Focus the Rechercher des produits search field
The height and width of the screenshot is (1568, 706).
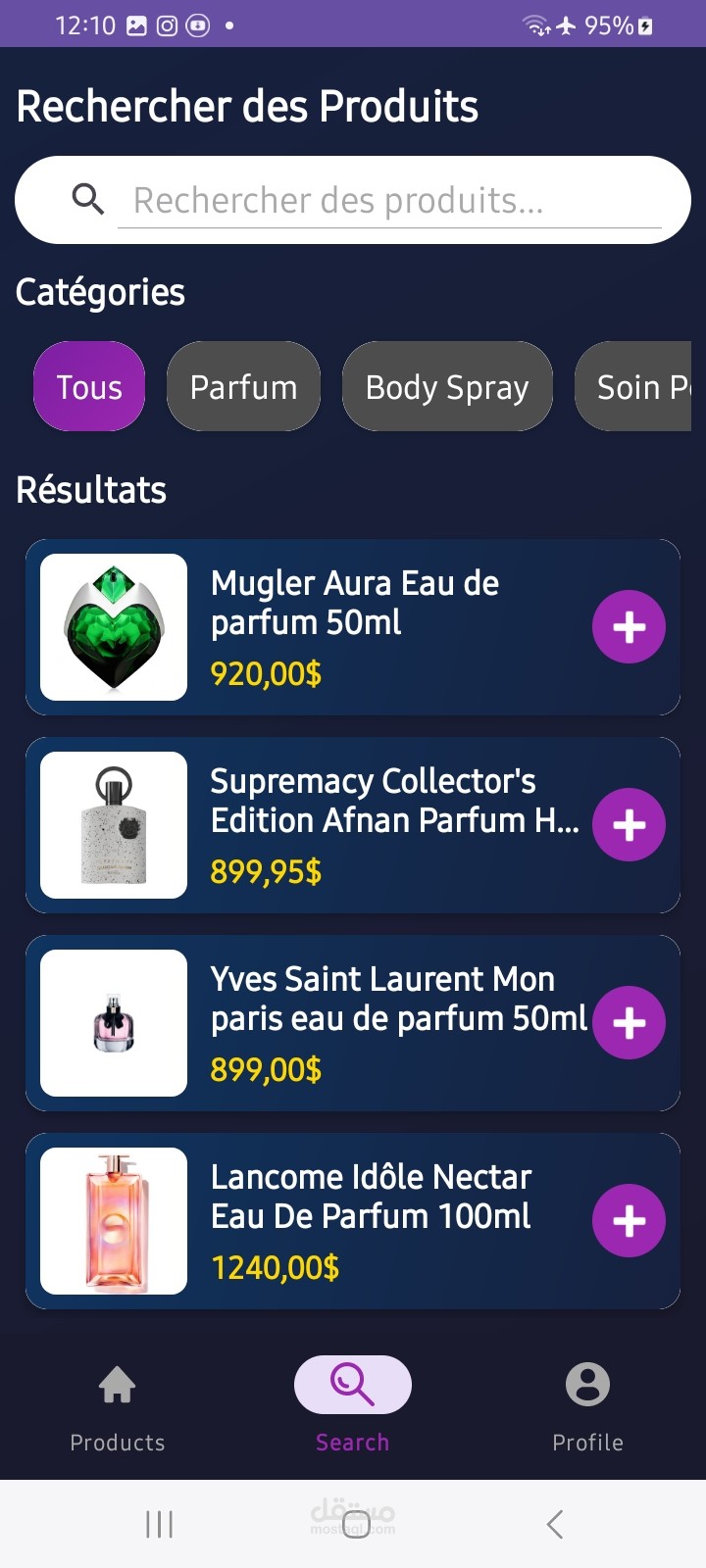388,201
